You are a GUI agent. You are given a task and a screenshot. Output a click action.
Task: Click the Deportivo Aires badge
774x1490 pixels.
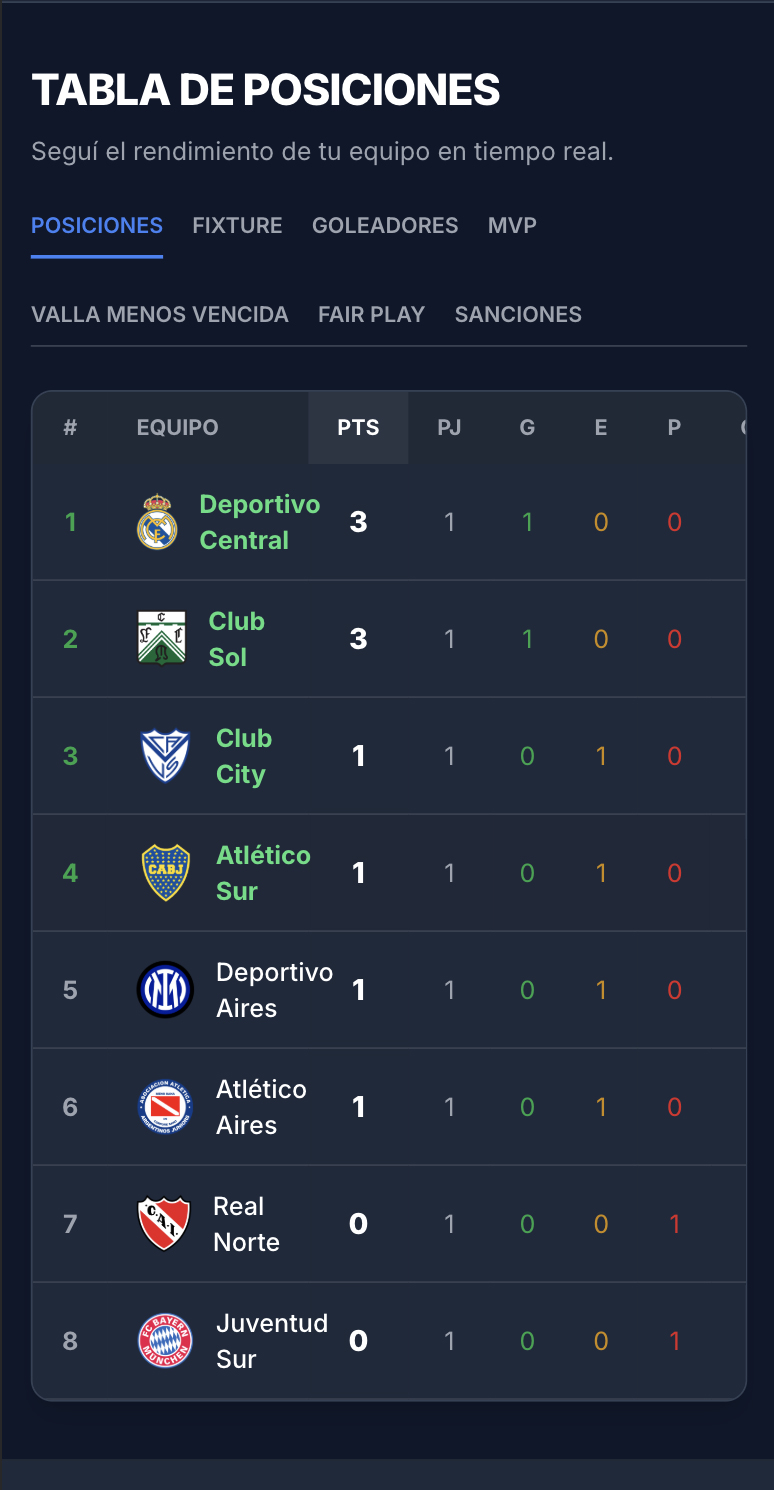(x=164, y=989)
